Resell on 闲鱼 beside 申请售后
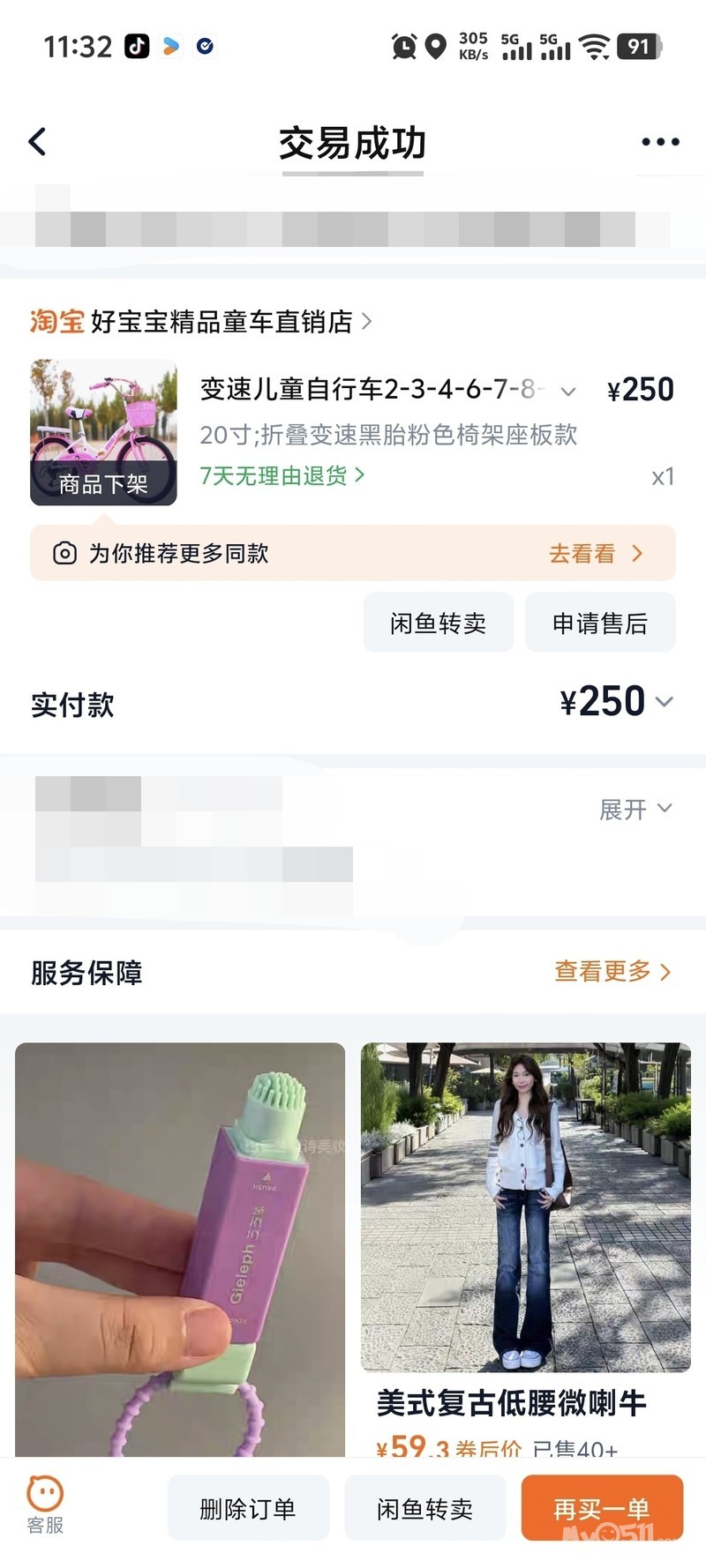 [x=438, y=623]
